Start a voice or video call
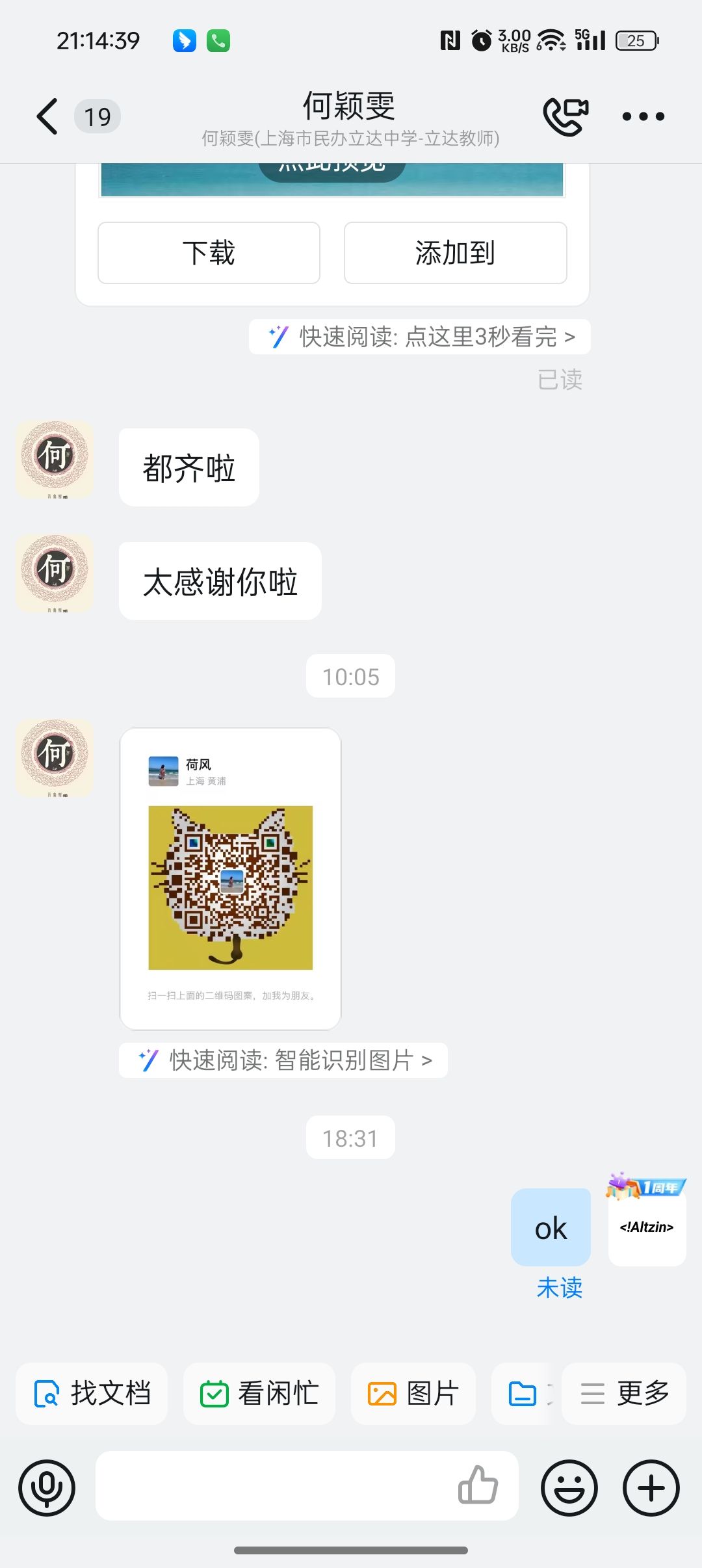Screen dimensions: 702x1568 565,116
